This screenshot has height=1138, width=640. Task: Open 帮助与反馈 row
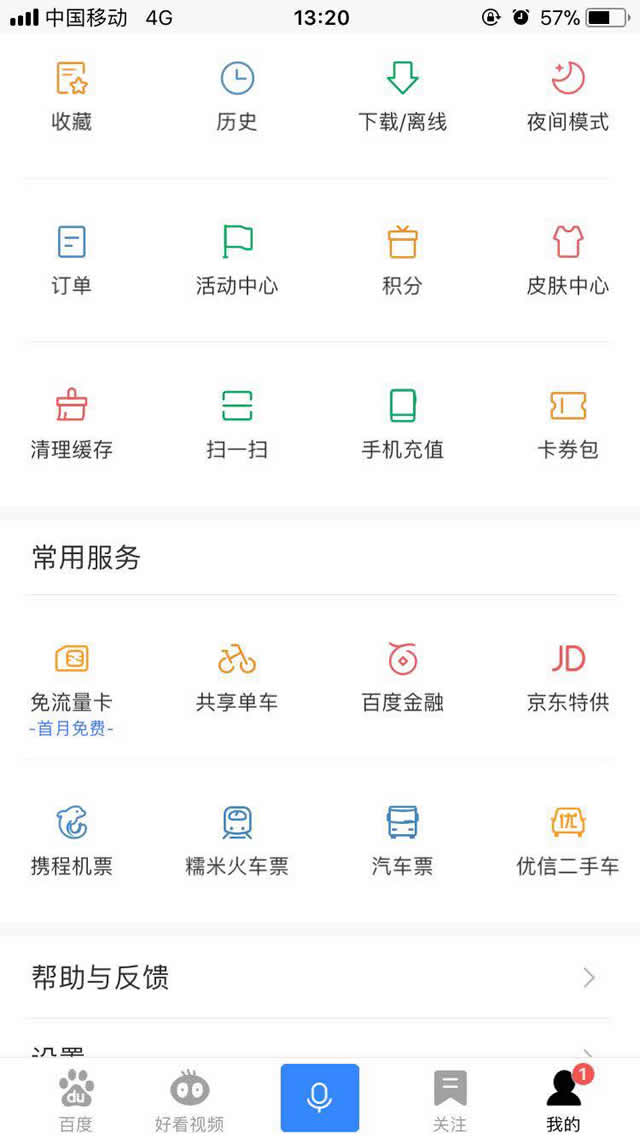point(320,977)
